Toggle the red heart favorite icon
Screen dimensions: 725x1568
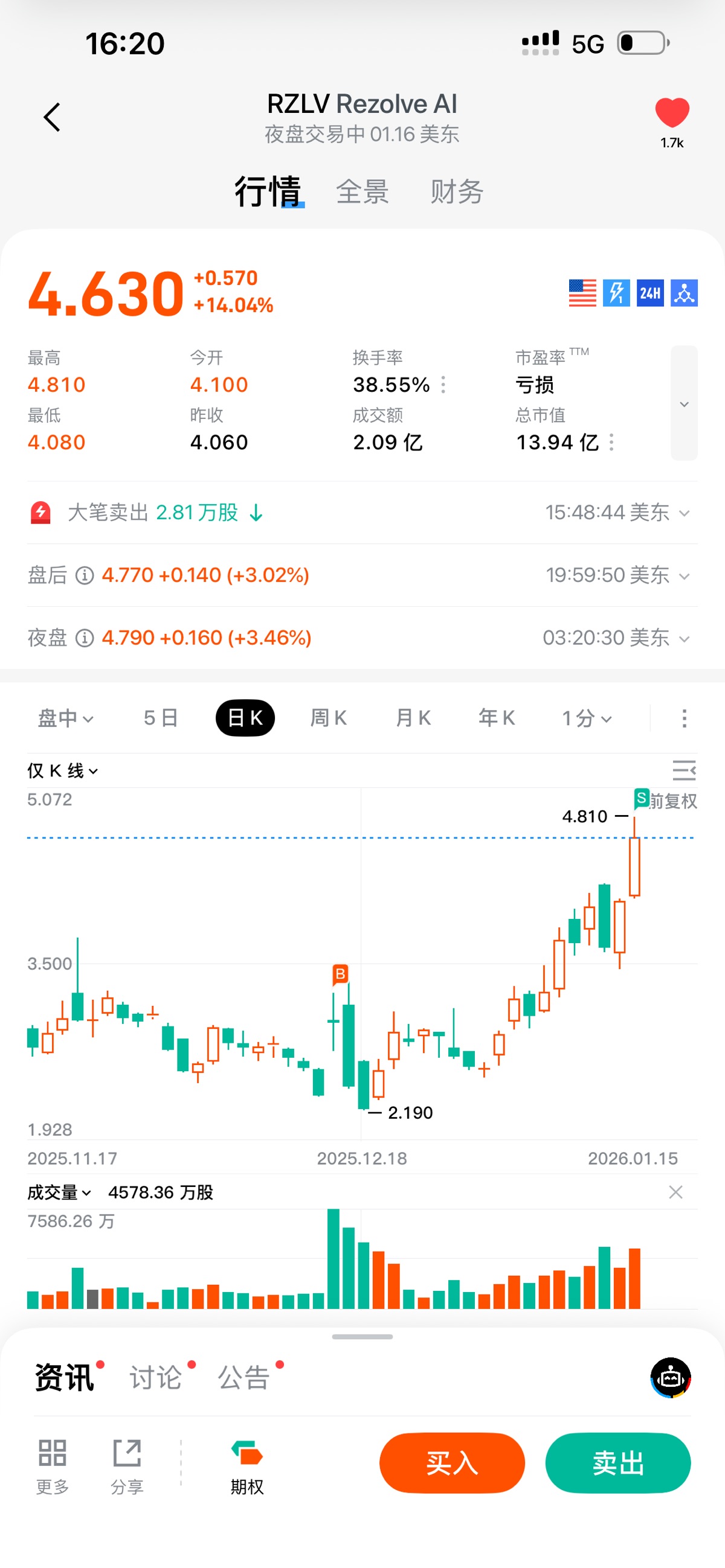pyautogui.click(x=671, y=114)
